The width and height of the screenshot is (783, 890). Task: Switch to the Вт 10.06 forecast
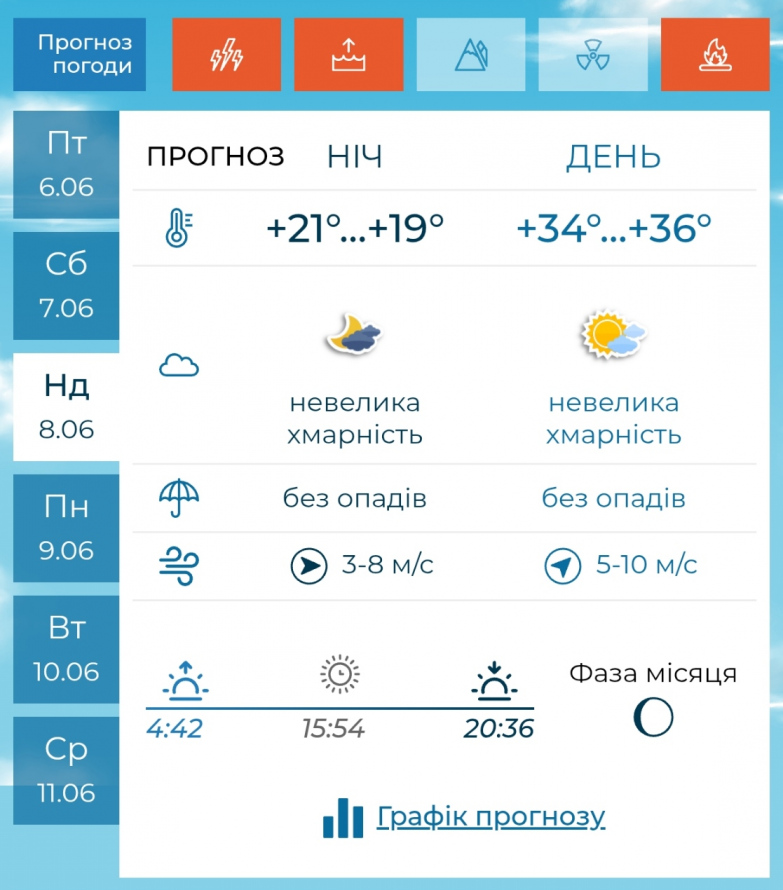tap(66, 649)
